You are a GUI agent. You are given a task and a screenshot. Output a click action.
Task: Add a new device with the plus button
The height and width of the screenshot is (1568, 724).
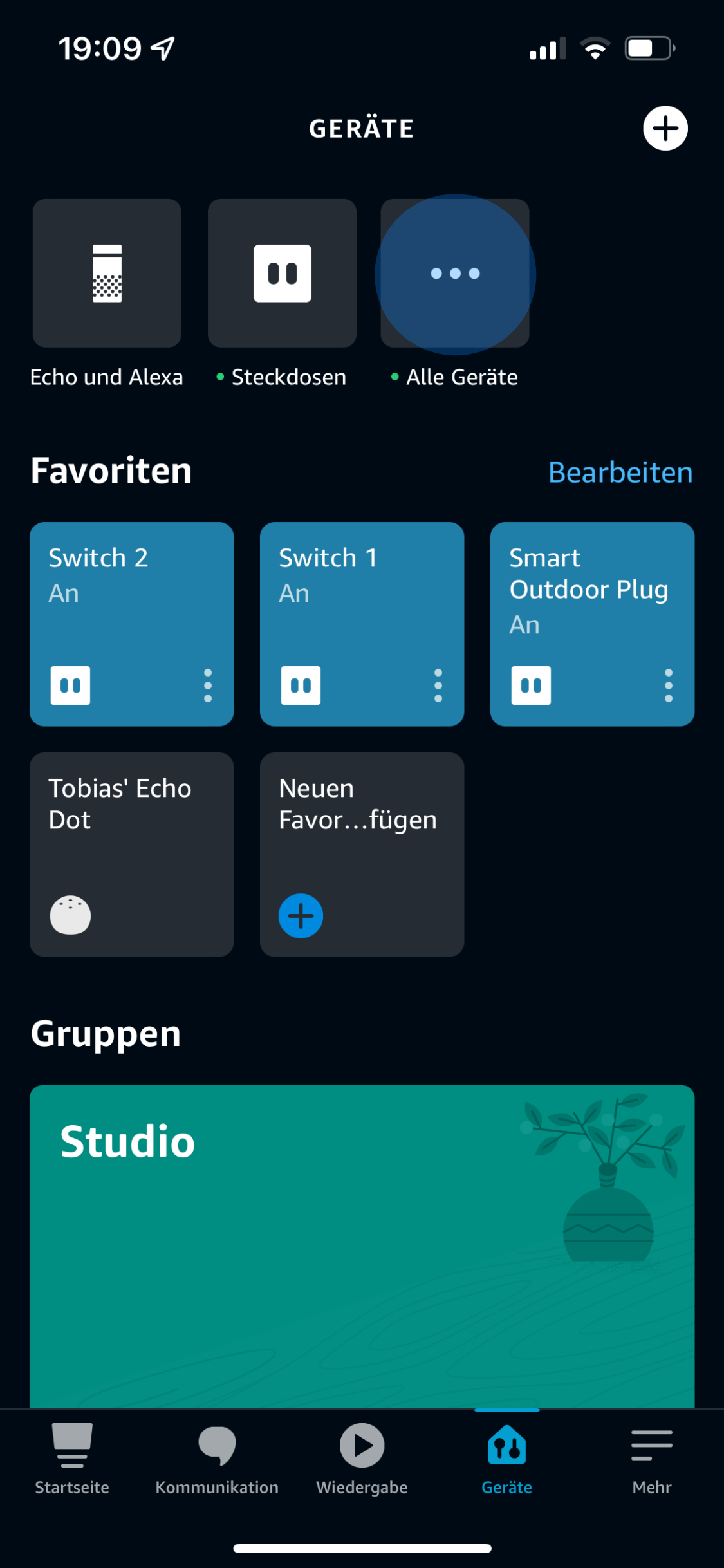[665, 127]
